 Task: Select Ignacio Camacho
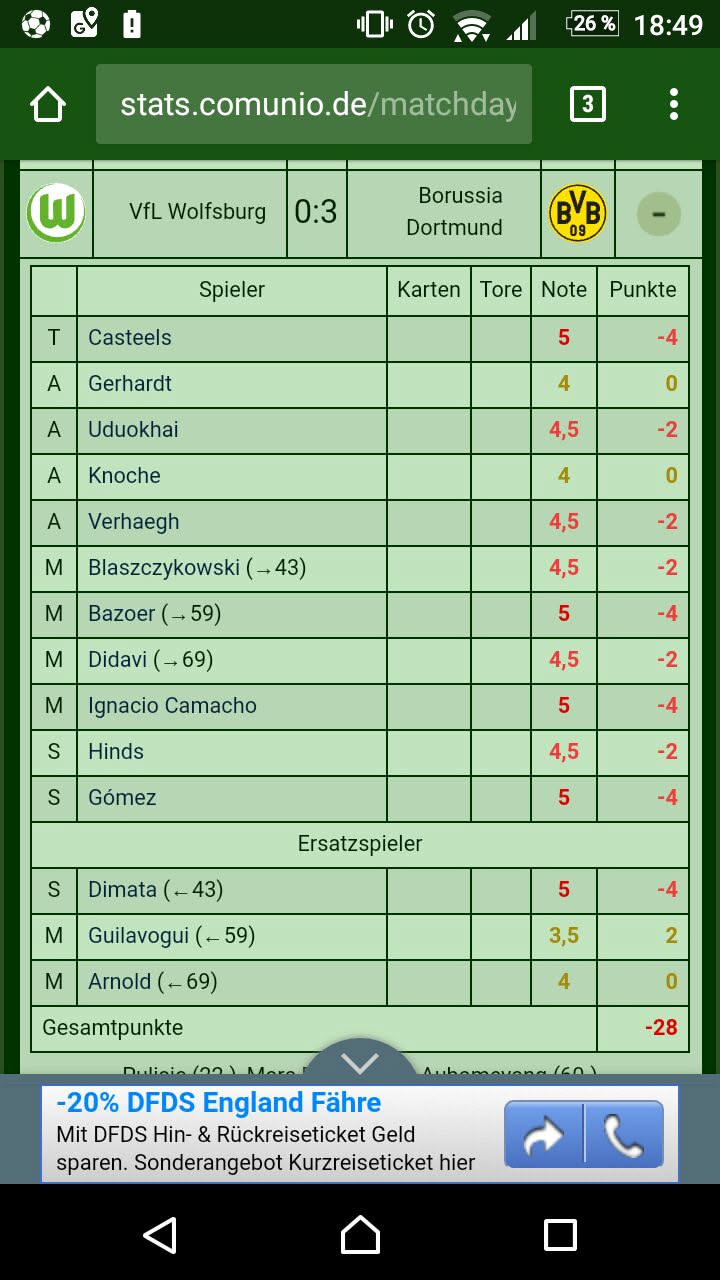pyautogui.click(x=172, y=706)
